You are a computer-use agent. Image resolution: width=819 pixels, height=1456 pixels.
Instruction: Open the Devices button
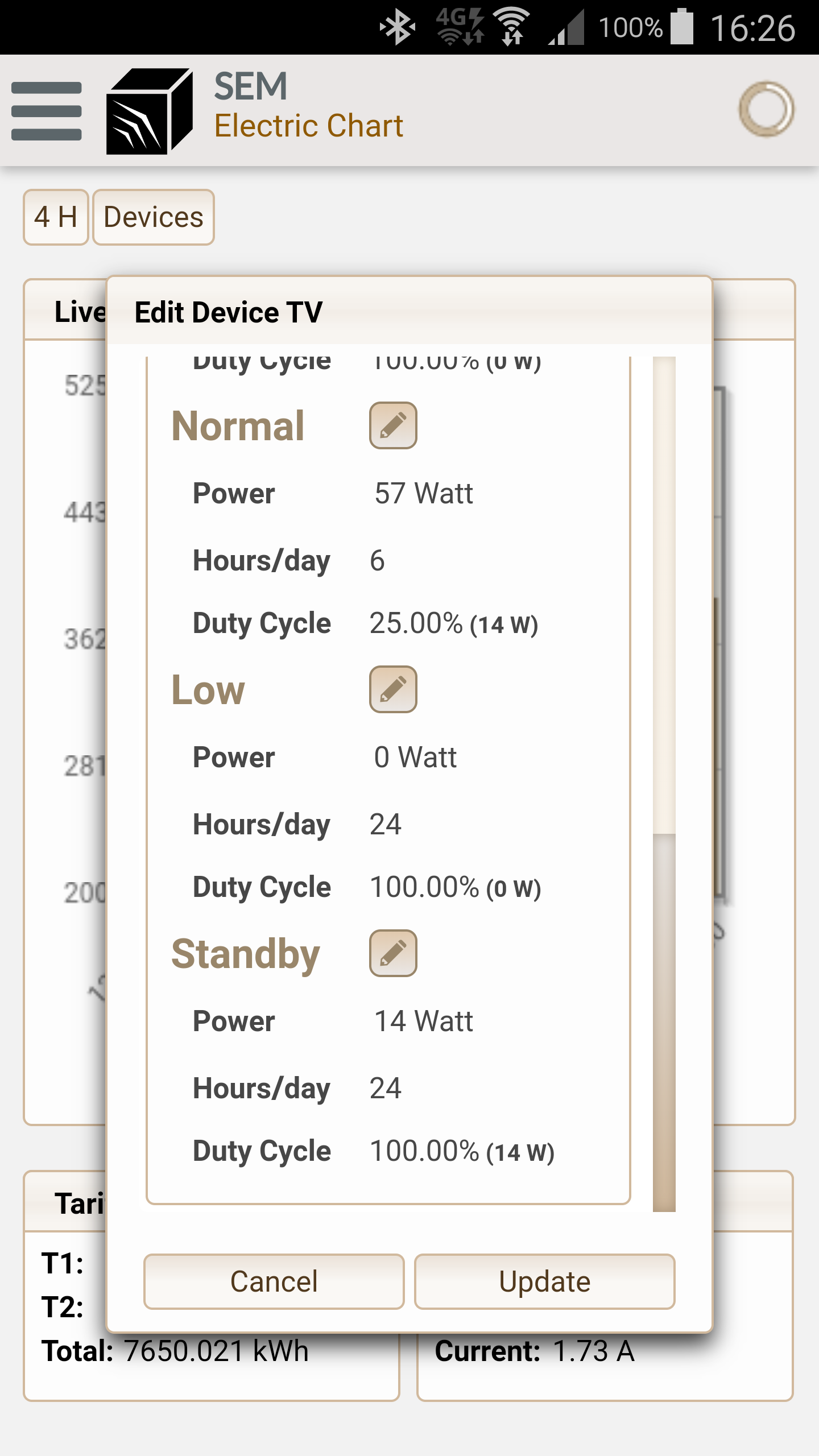pos(154,217)
